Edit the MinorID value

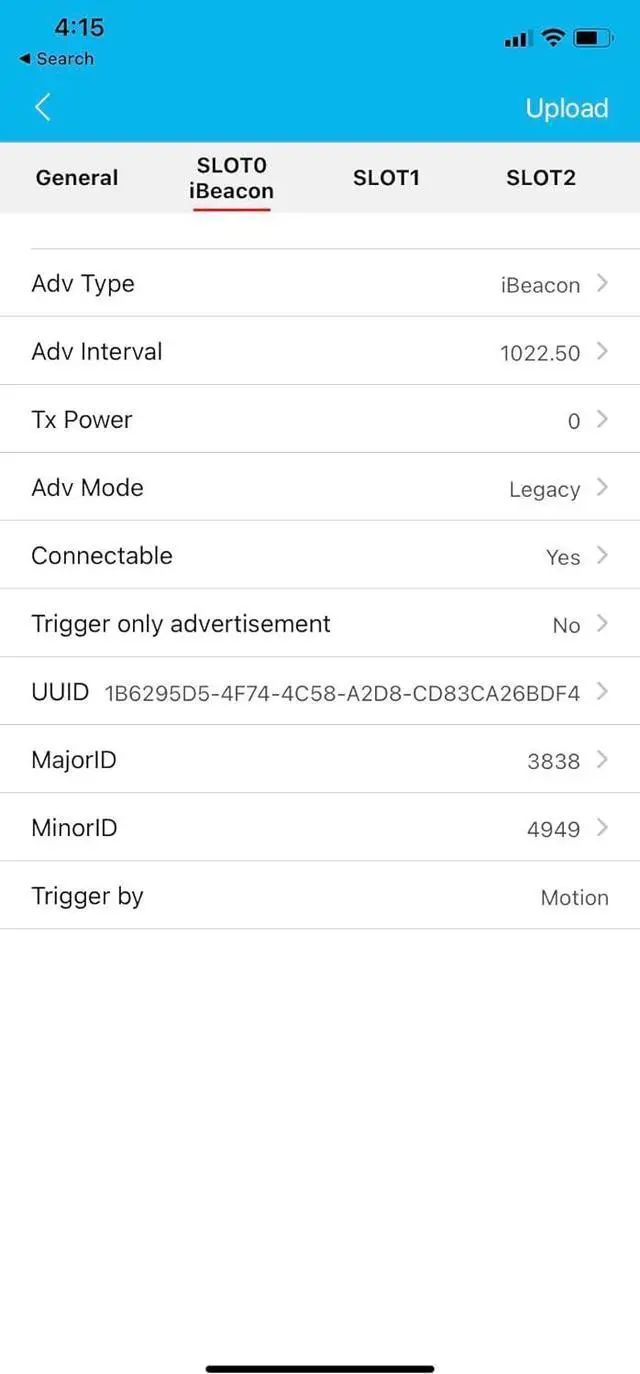(x=320, y=828)
